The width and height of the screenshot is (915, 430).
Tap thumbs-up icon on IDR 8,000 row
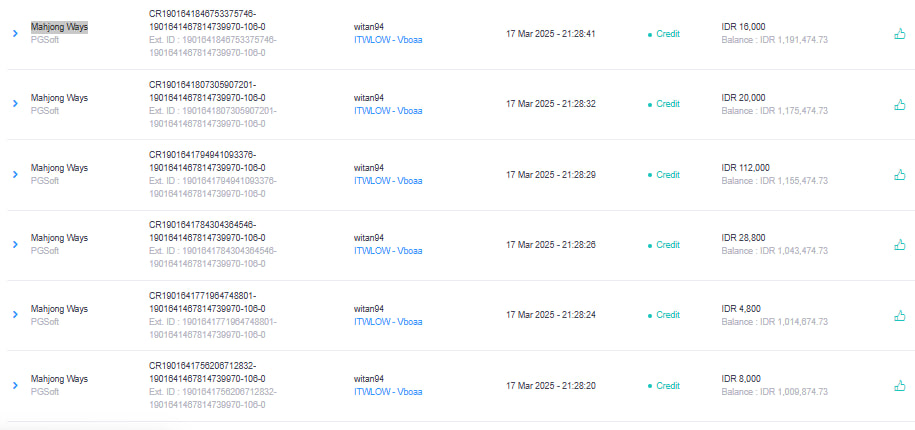point(899,386)
